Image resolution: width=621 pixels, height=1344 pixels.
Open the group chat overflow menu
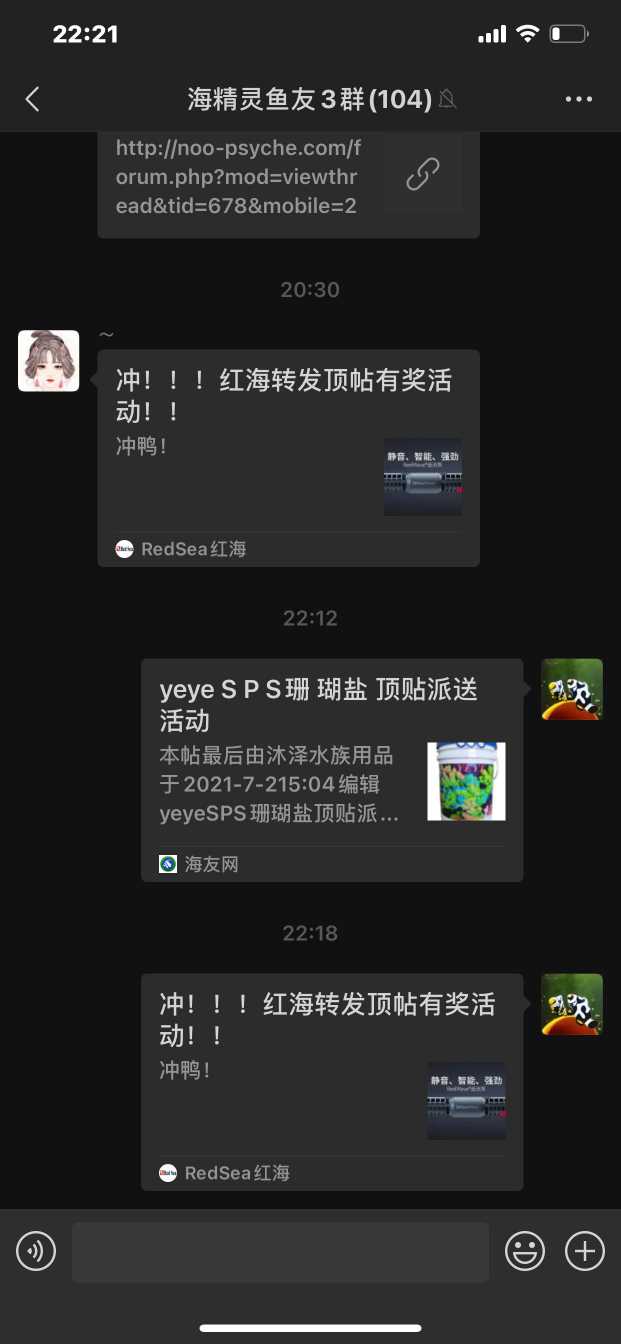click(579, 99)
